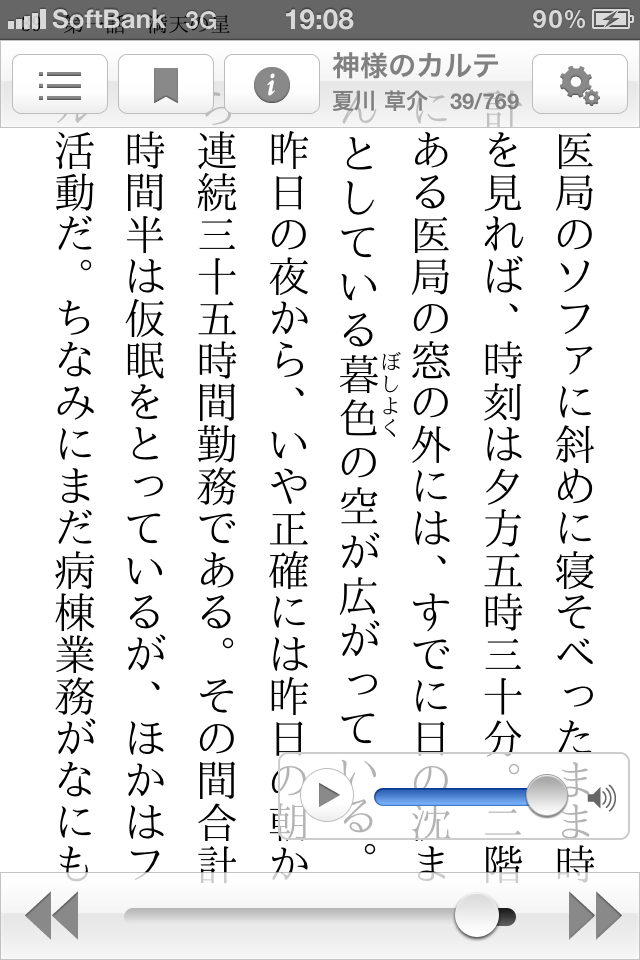Tap the speaker volume icon

[x=601, y=797]
